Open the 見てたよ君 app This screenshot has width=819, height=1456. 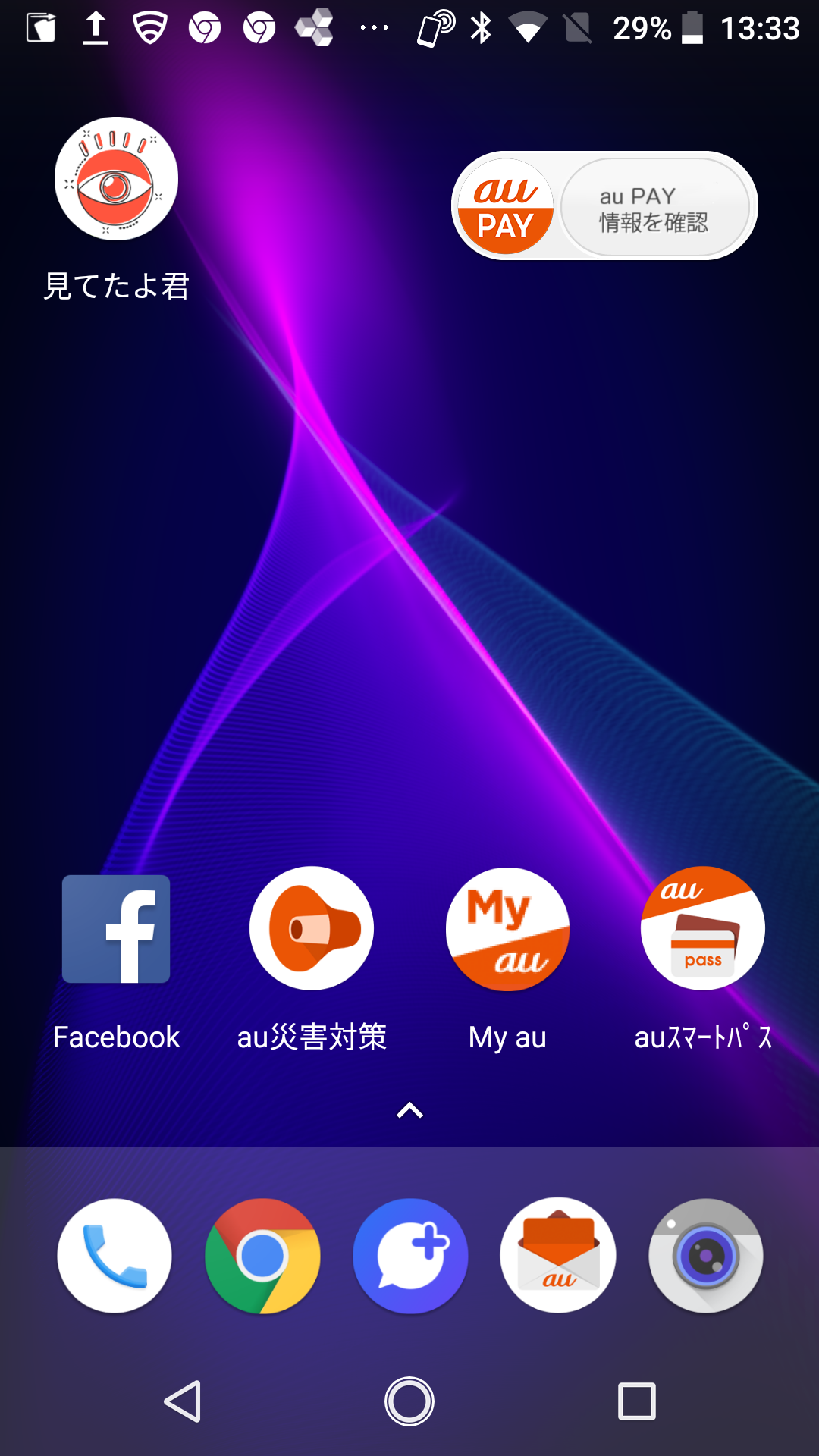[x=115, y=178]
